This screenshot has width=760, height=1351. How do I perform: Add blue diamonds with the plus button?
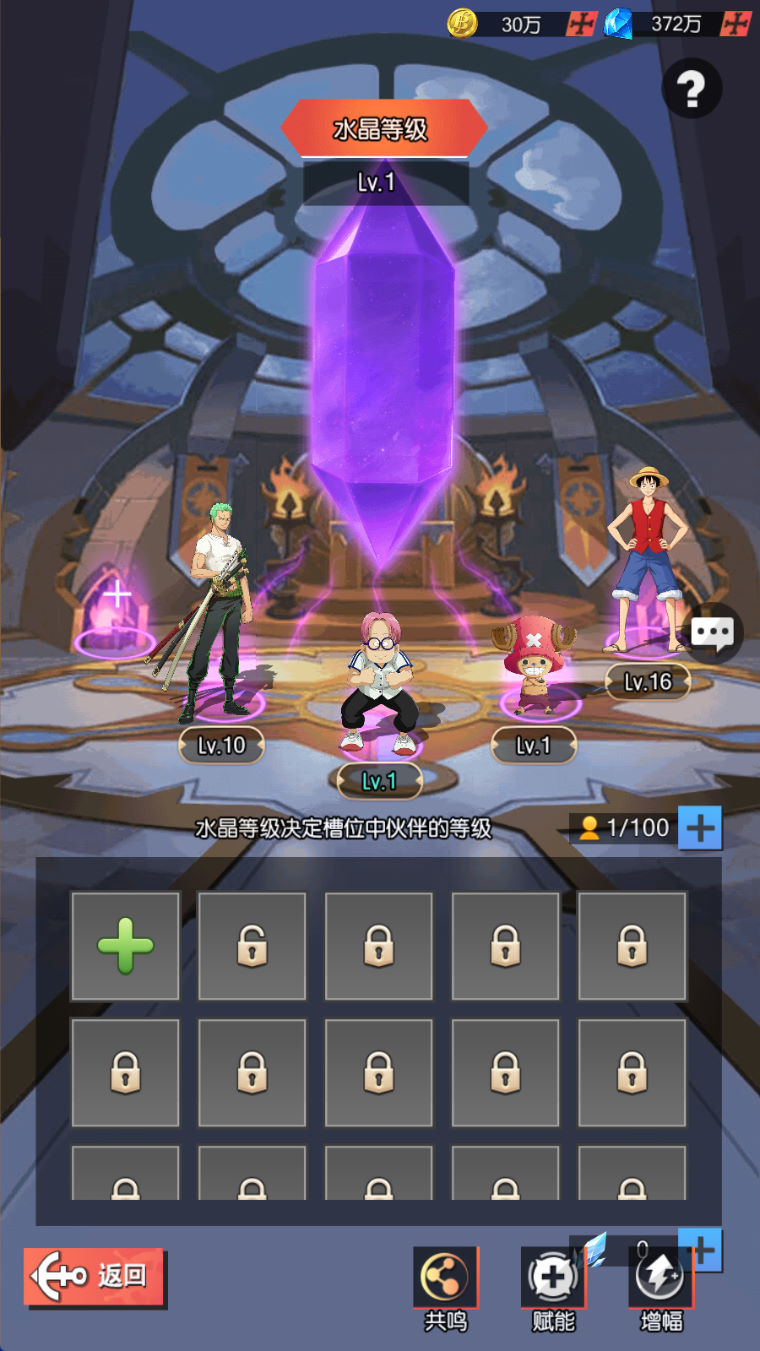pos(735,24)
